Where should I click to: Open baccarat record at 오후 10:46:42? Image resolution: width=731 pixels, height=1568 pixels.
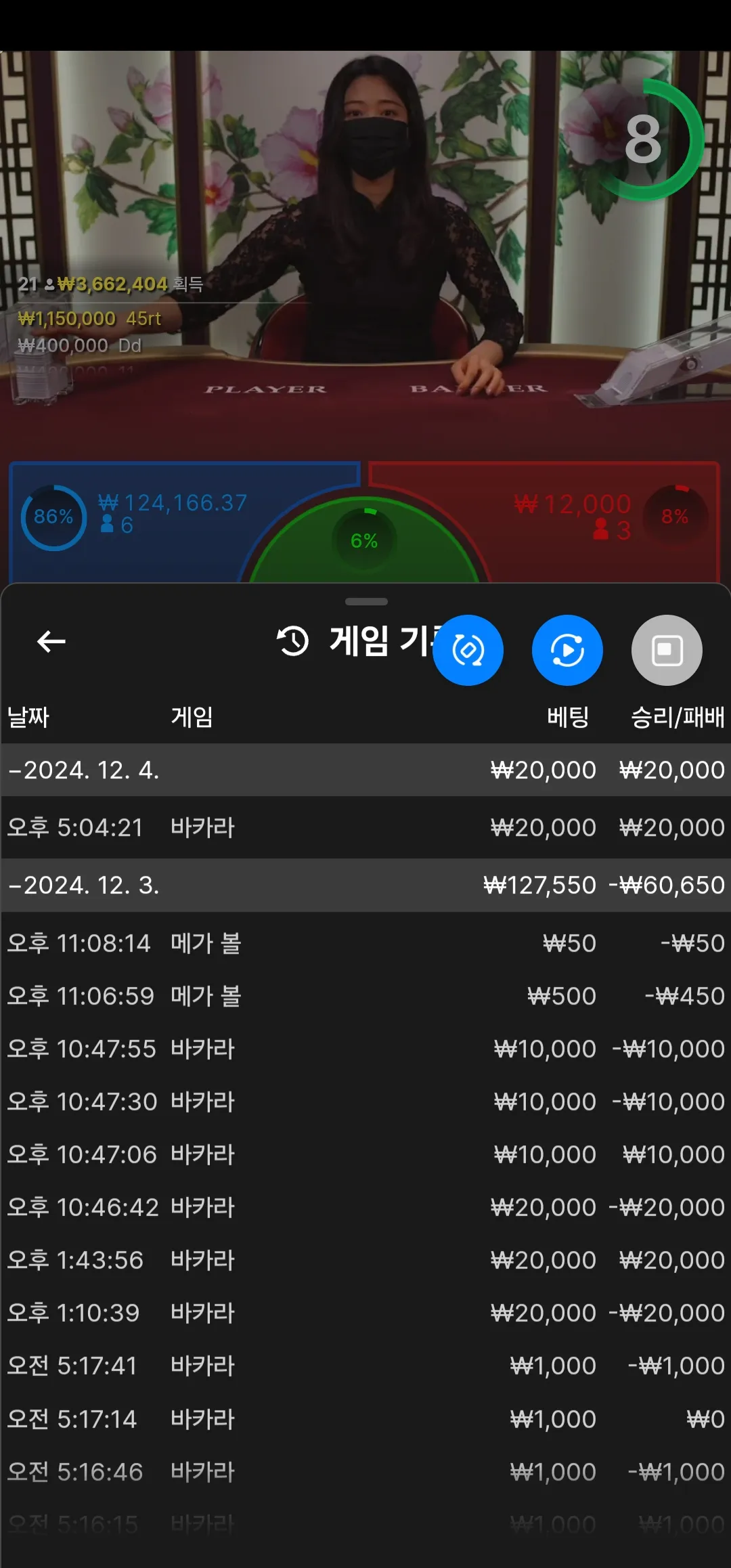click(x=365, y=1207)
